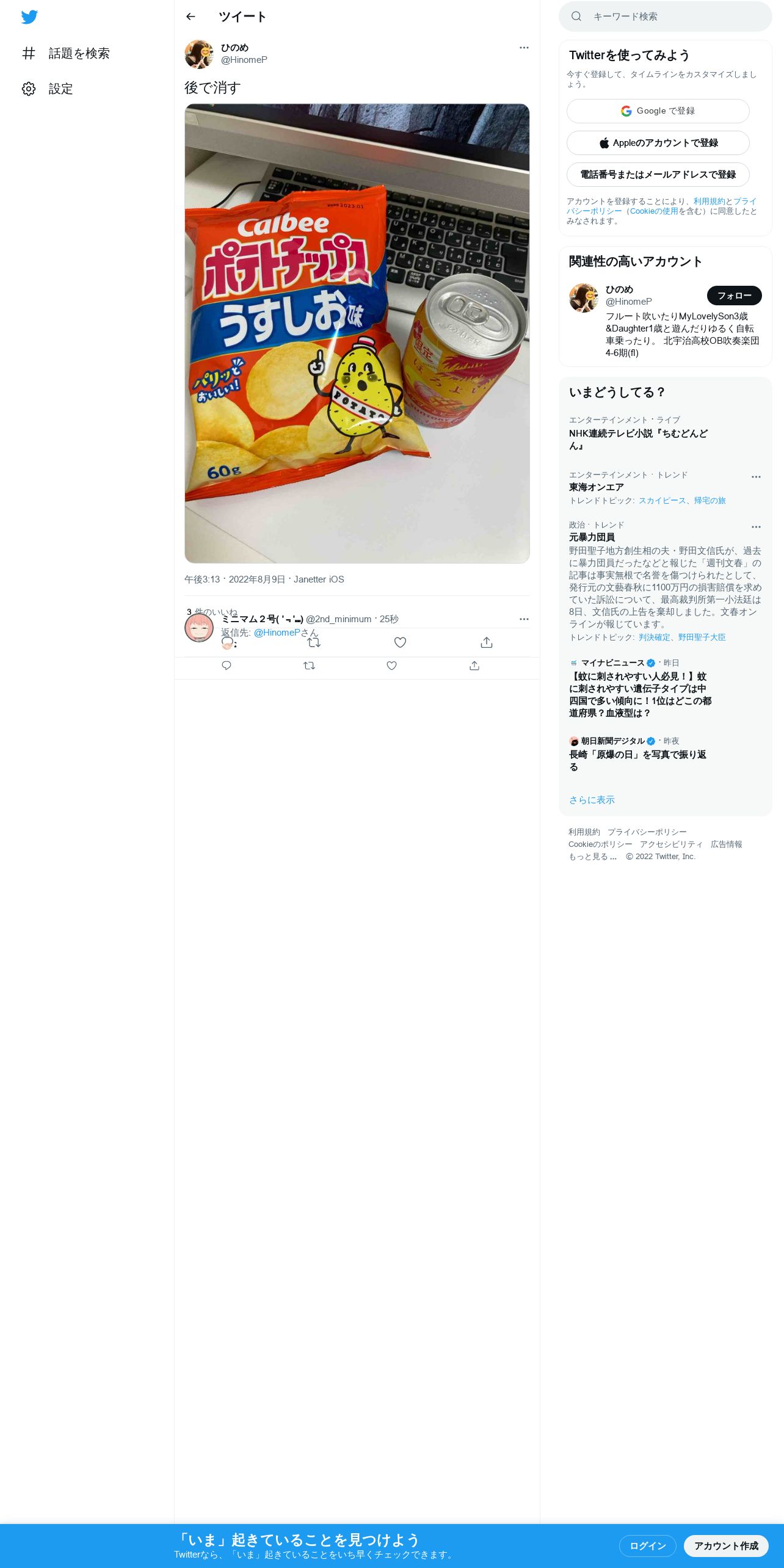
Task: Tap the ログイン button in the bottom banner
Action: point(647,1545)
